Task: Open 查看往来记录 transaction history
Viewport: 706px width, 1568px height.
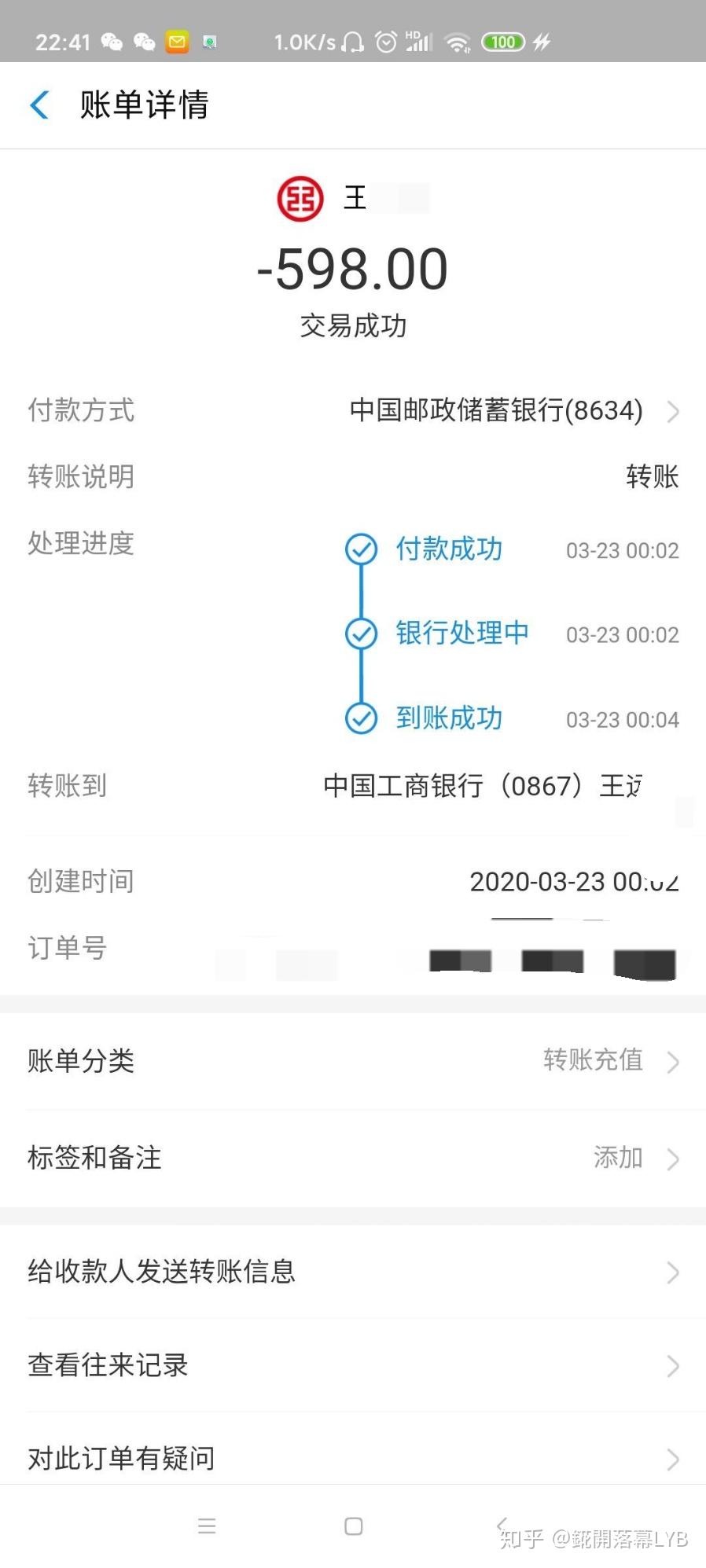Action: tap(352, 1365)
